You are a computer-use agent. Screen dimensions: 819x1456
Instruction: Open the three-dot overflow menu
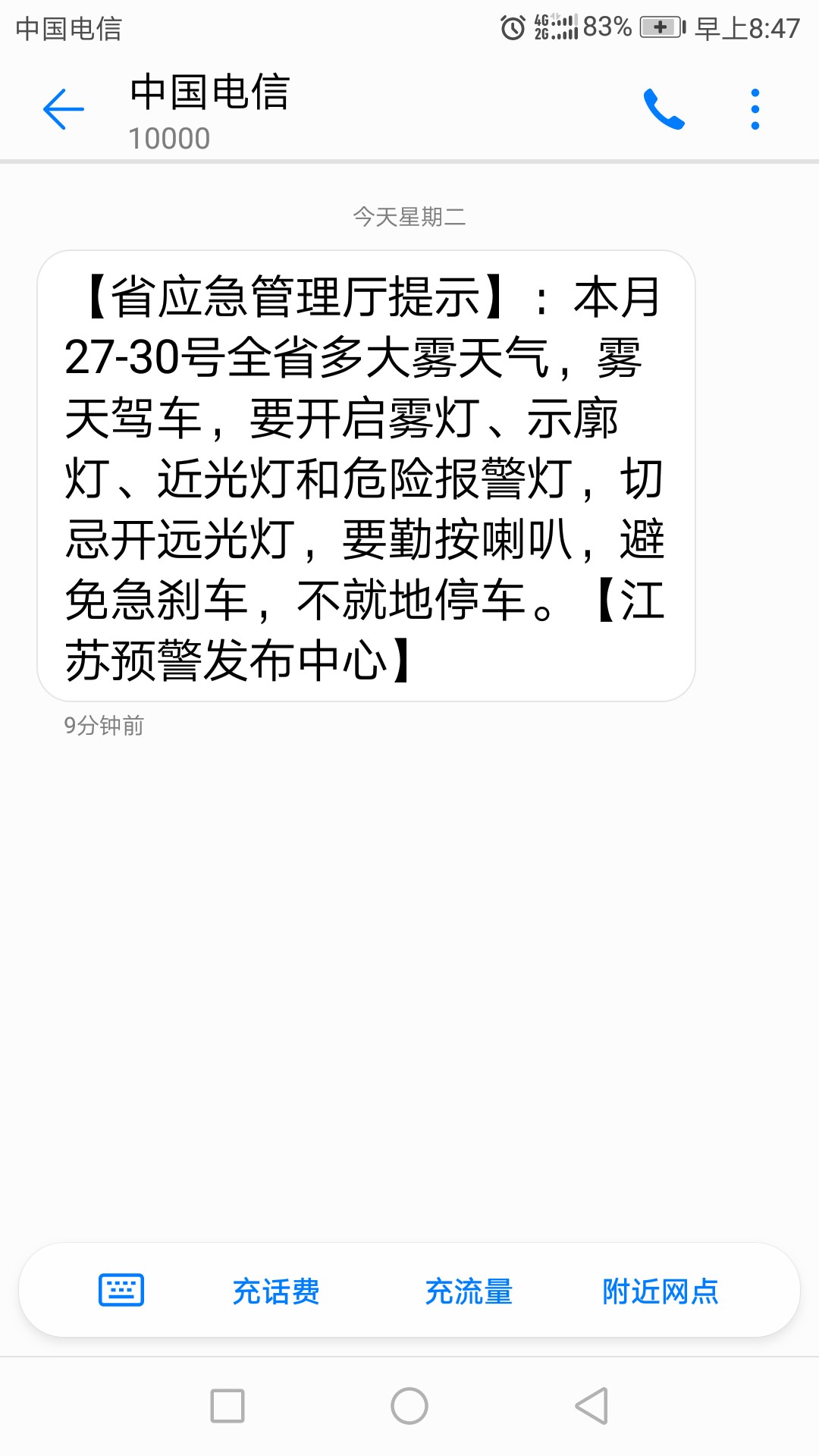(x=755, y=109)
